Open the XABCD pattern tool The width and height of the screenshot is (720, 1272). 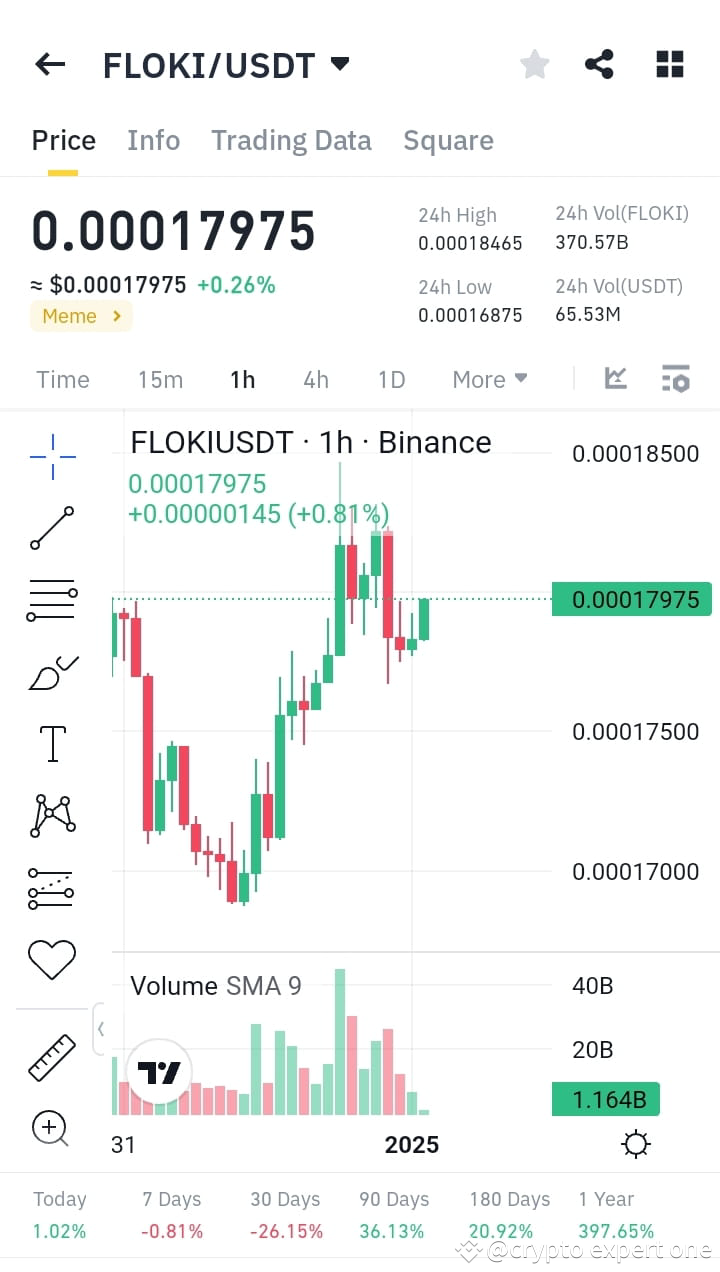pos(52,815)
